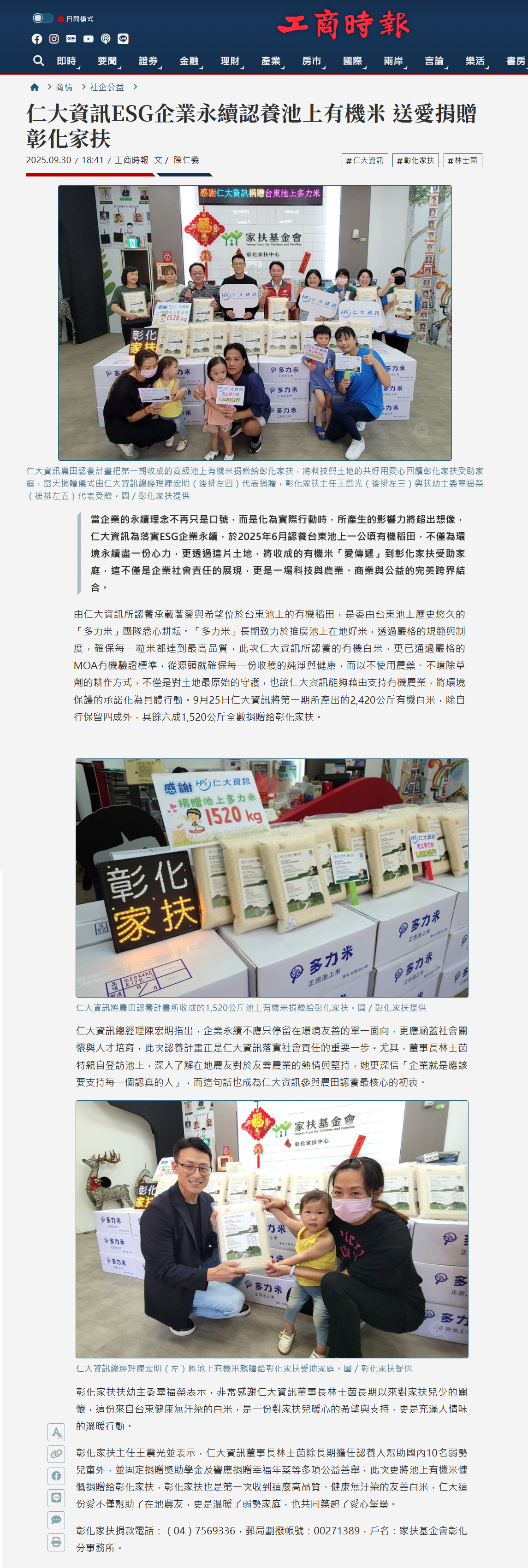Image resolution: width=528 pixels, height=1568 pixels.
Task: Go to homepage via breadcrumb home icon
Action: [x=35, y=87]
